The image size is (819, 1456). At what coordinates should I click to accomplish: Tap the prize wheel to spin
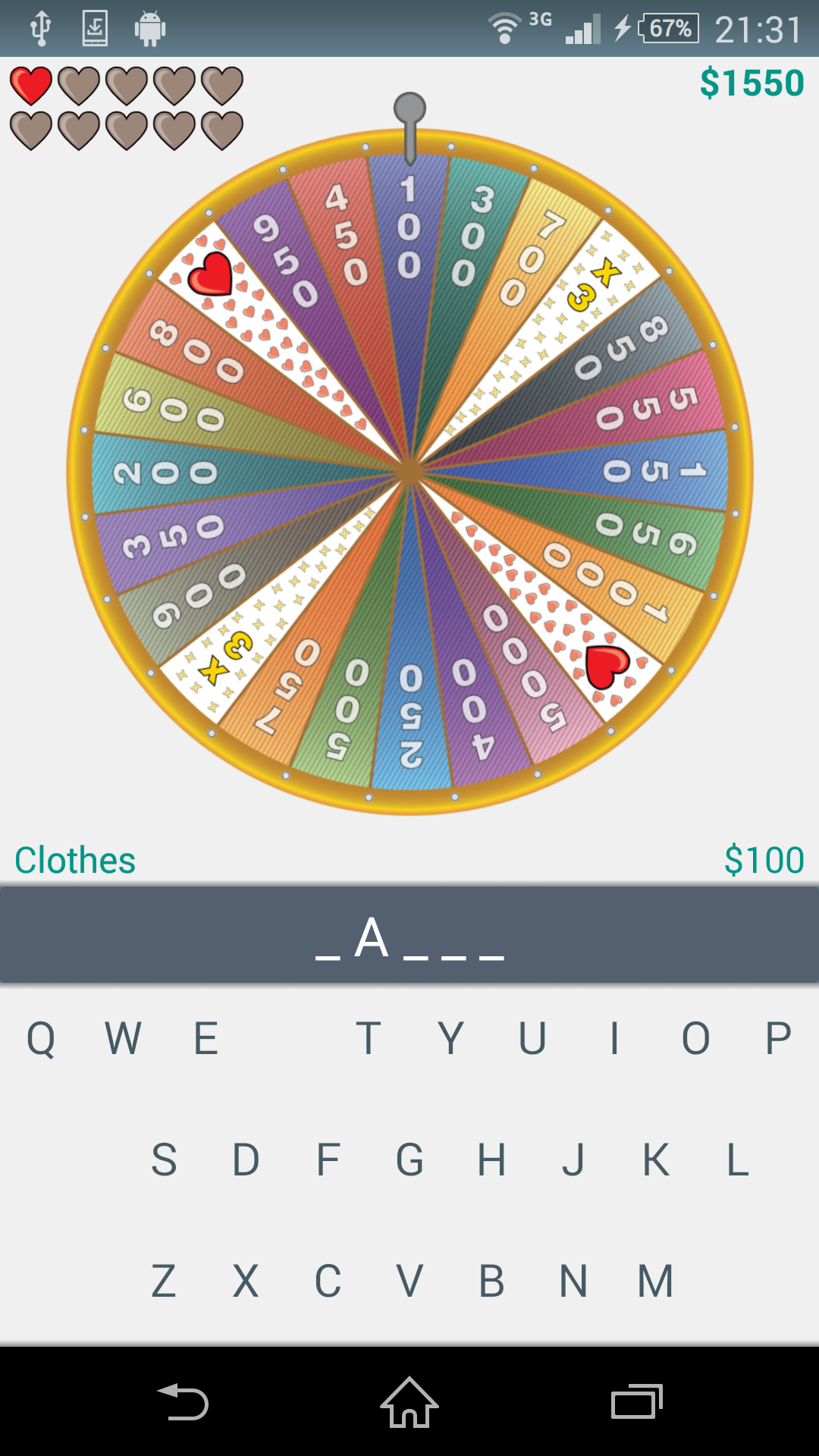point(409,472)
